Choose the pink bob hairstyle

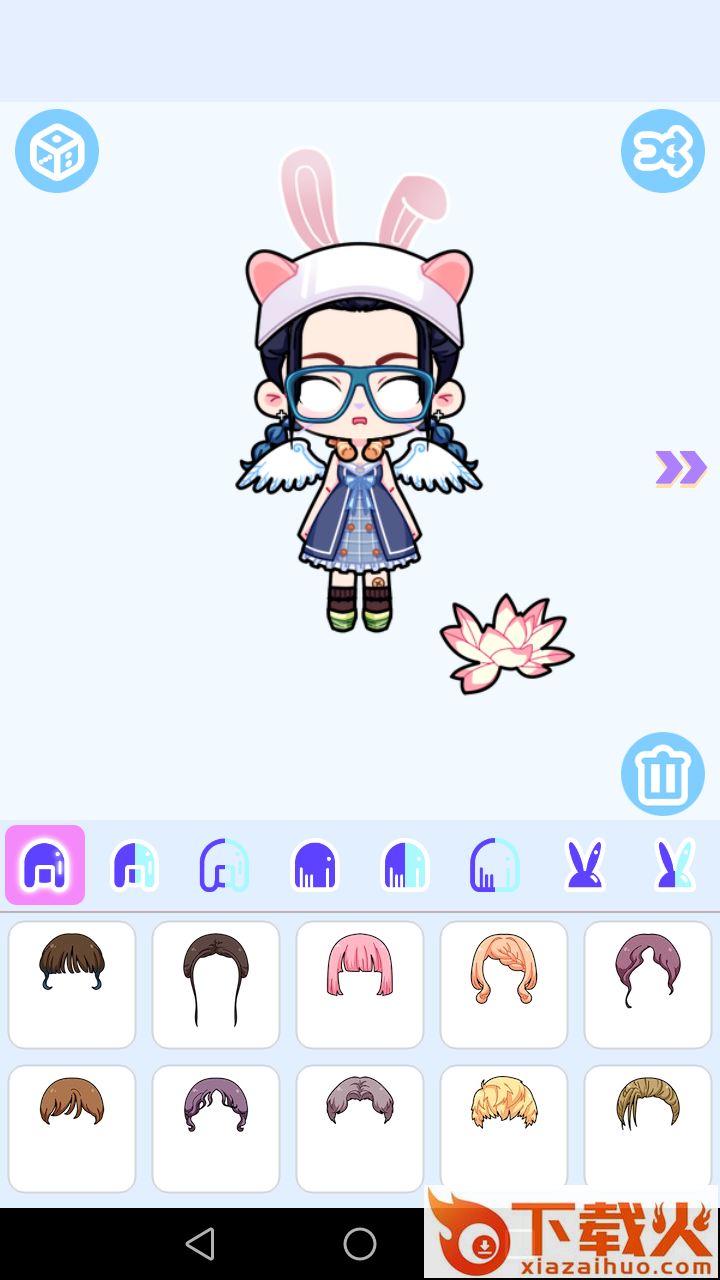coord(360,984)
